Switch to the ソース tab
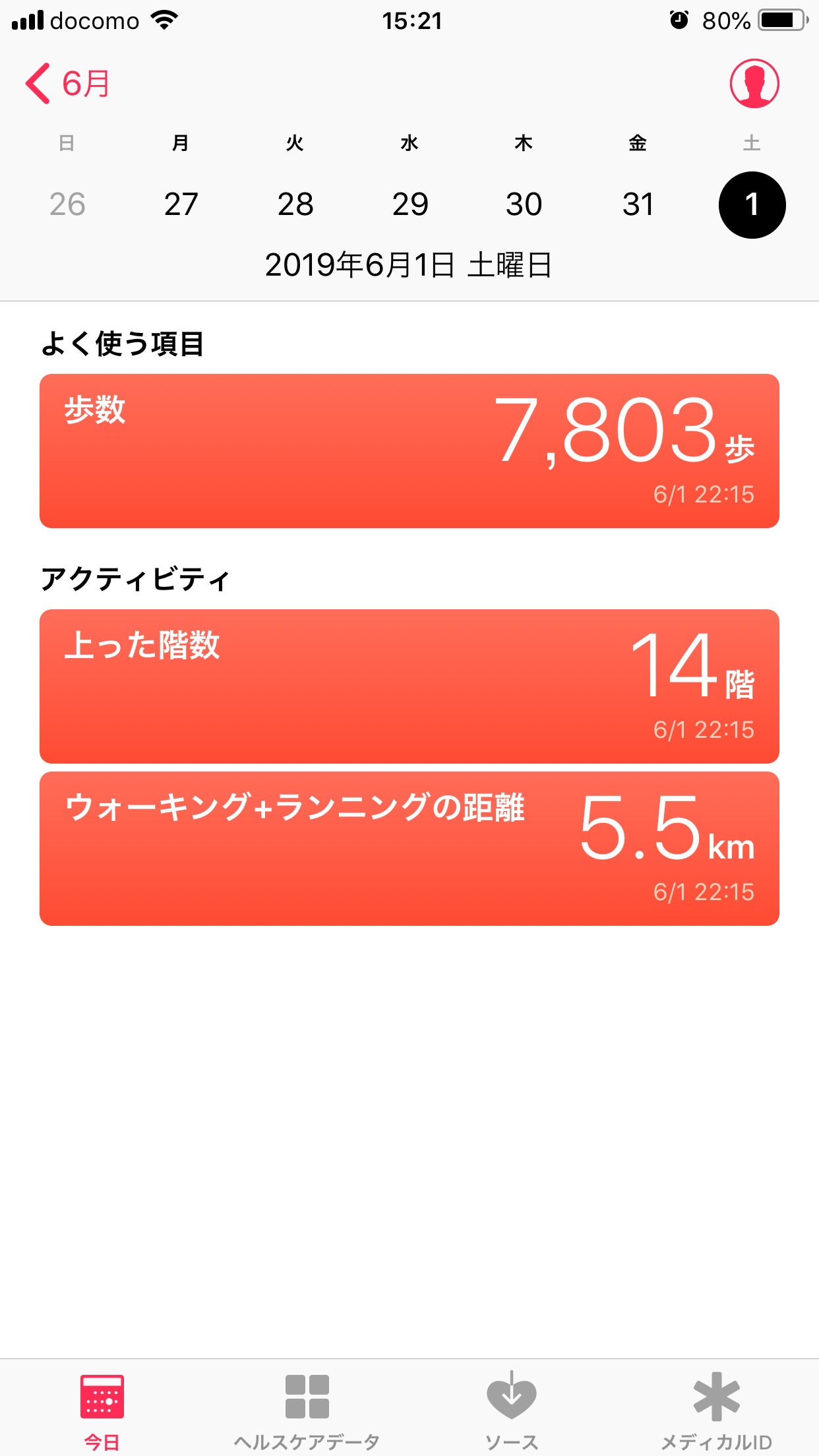Viewport: 819px width, 1456px height. [x=512, y=1409]
